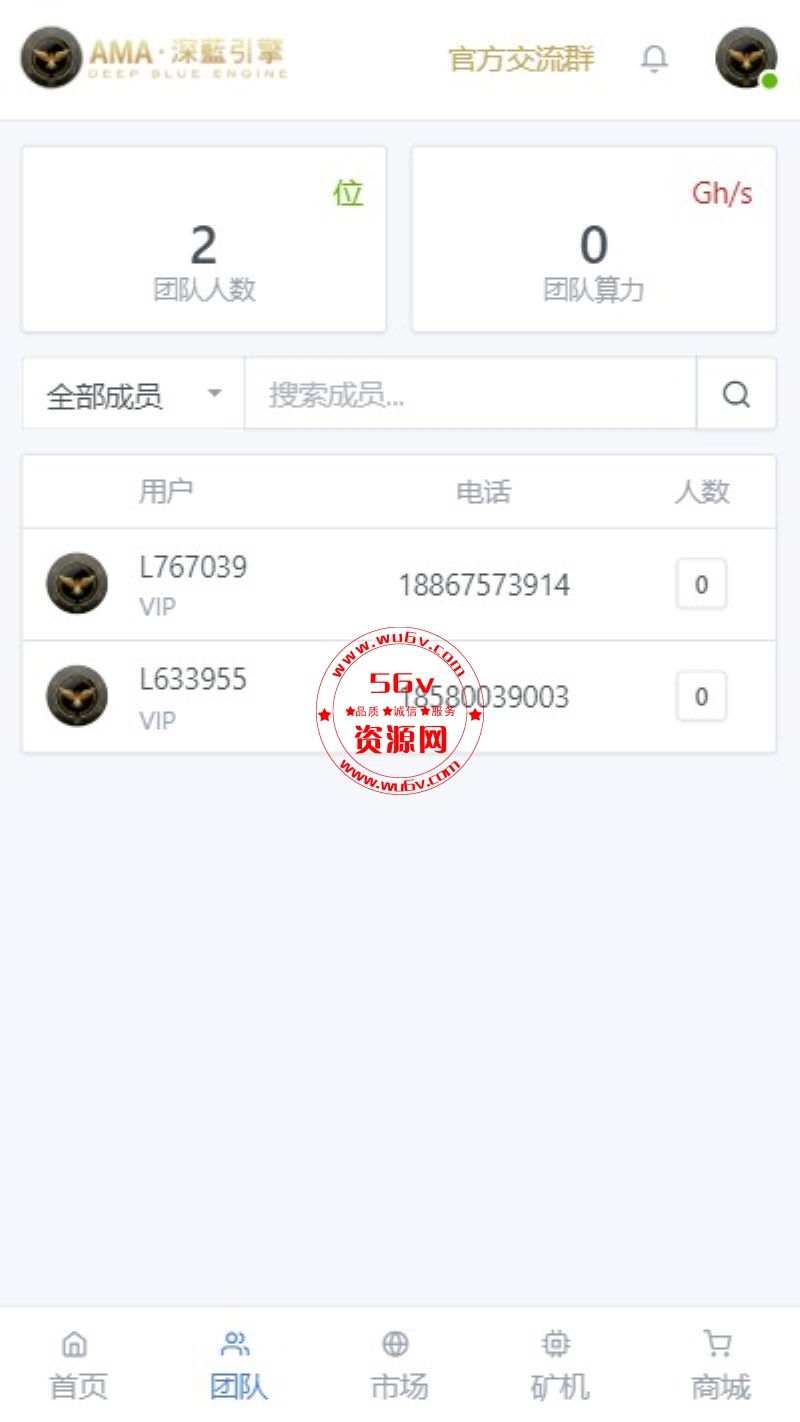Select the 团队 tab
Viewport: 800px width, 1422px height.
click(238, 1365)
